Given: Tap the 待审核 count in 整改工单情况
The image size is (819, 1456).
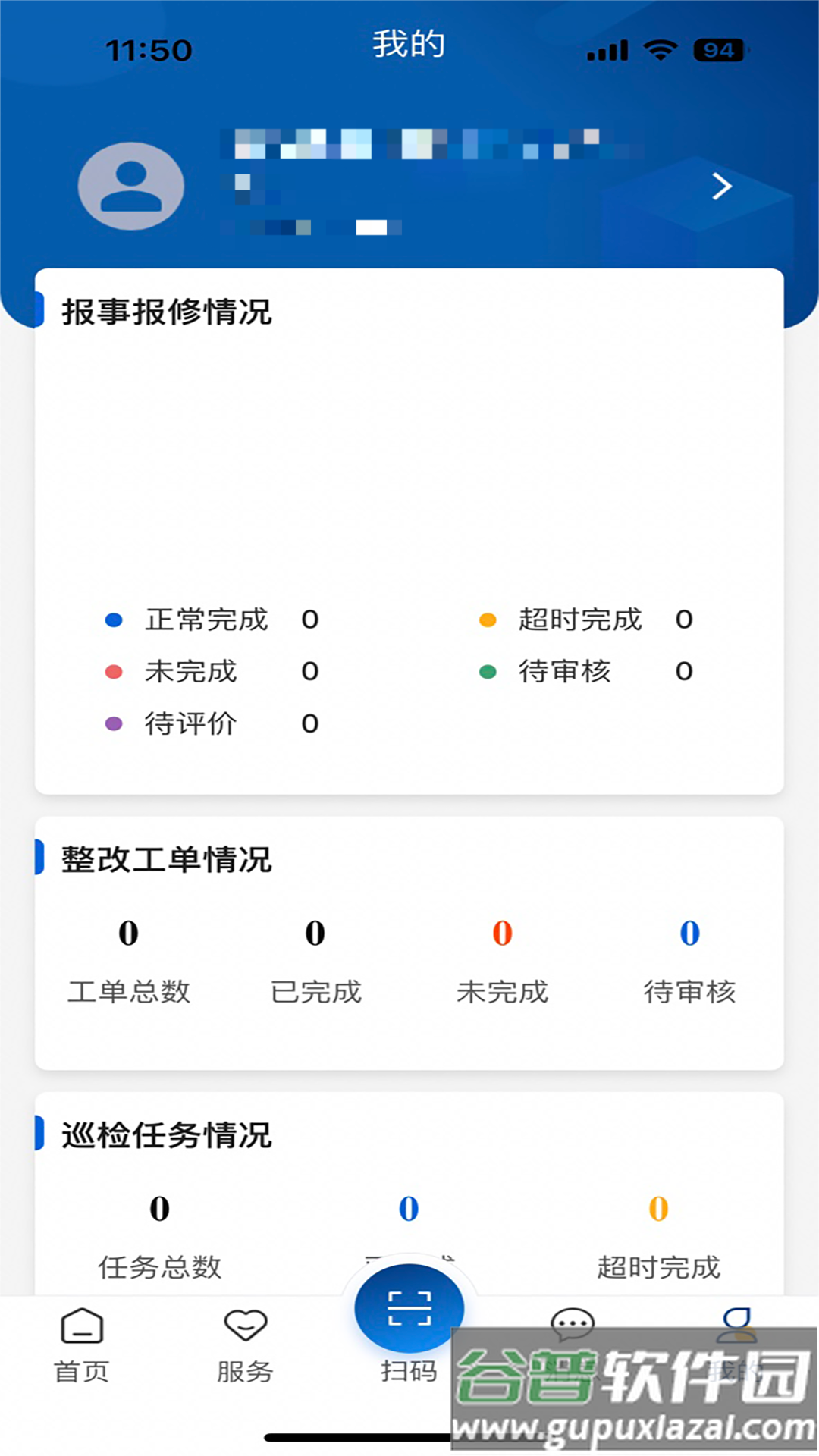Looking at the screenshot, I should 688,934.
